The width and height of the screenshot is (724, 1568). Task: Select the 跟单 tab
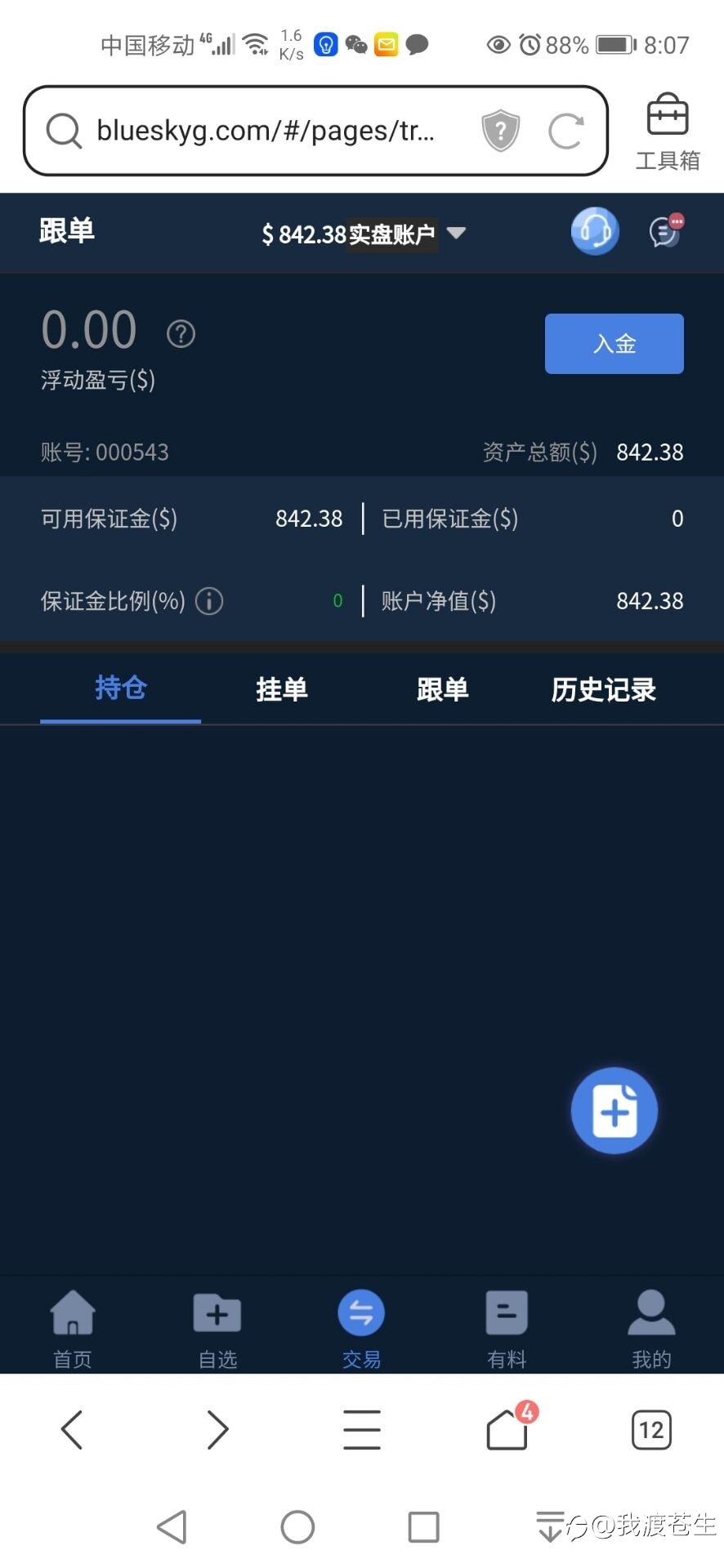pos(442,689)
